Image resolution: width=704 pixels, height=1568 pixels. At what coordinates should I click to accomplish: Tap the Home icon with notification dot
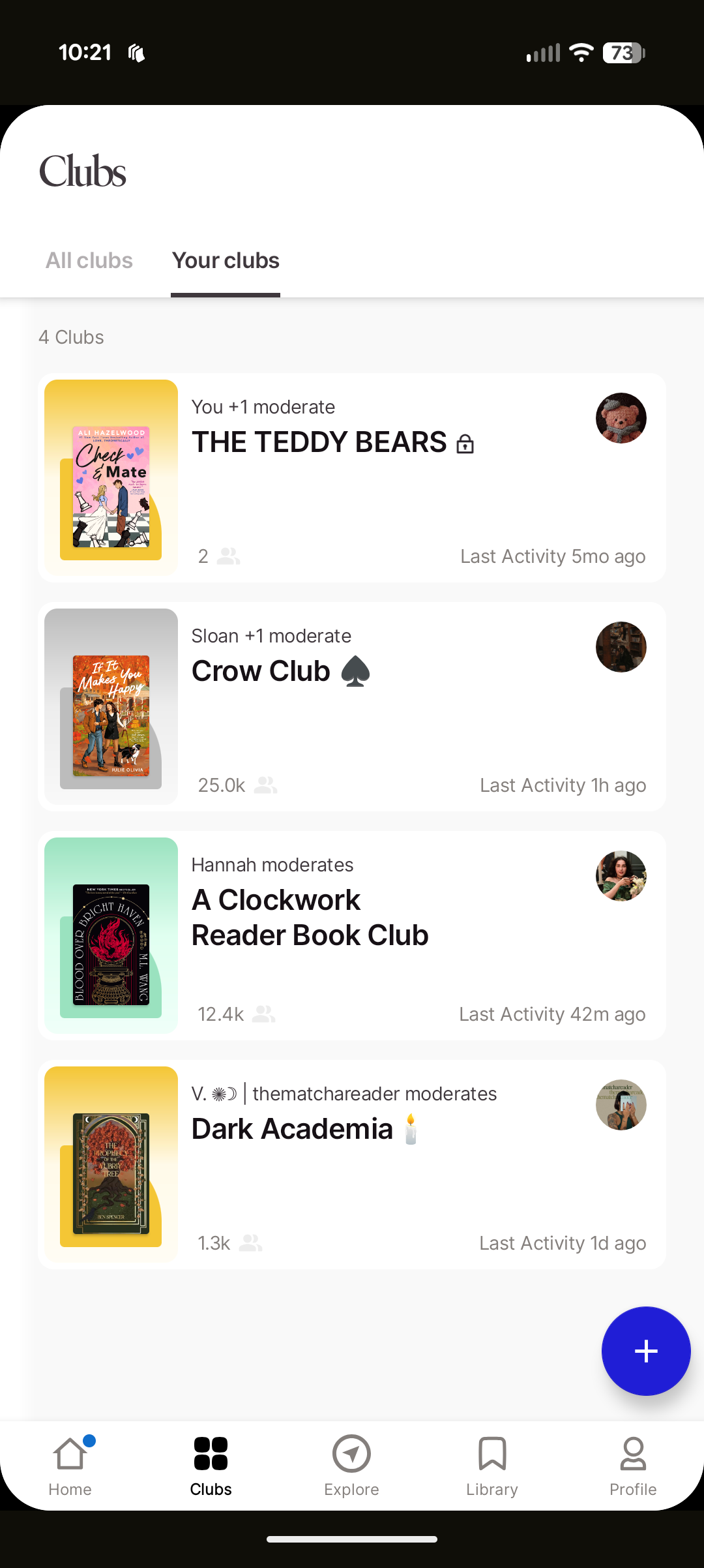coord(70,1455)
